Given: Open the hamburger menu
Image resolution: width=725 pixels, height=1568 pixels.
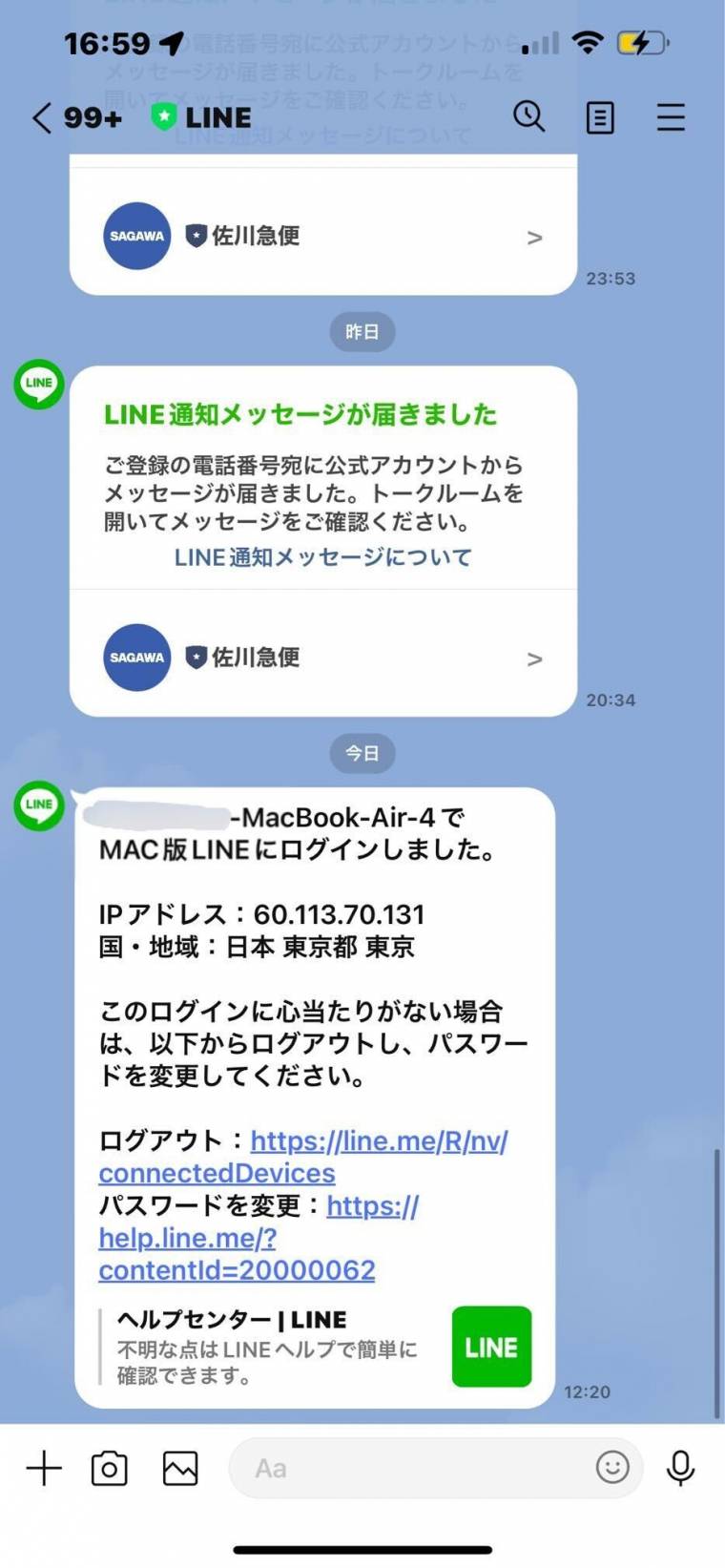Looking at the screenshot, I should click(x=671, y=118).
